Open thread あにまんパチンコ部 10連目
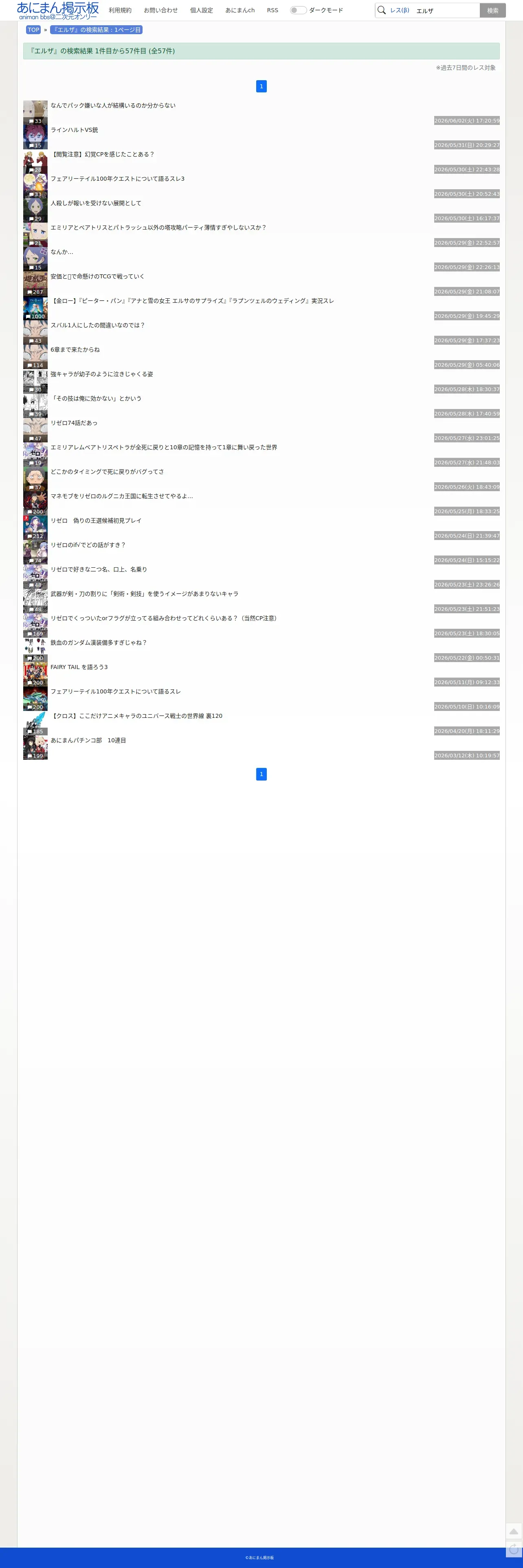Image resolution: width=523 pixels, height=1568 pixels. click(88, 740)
